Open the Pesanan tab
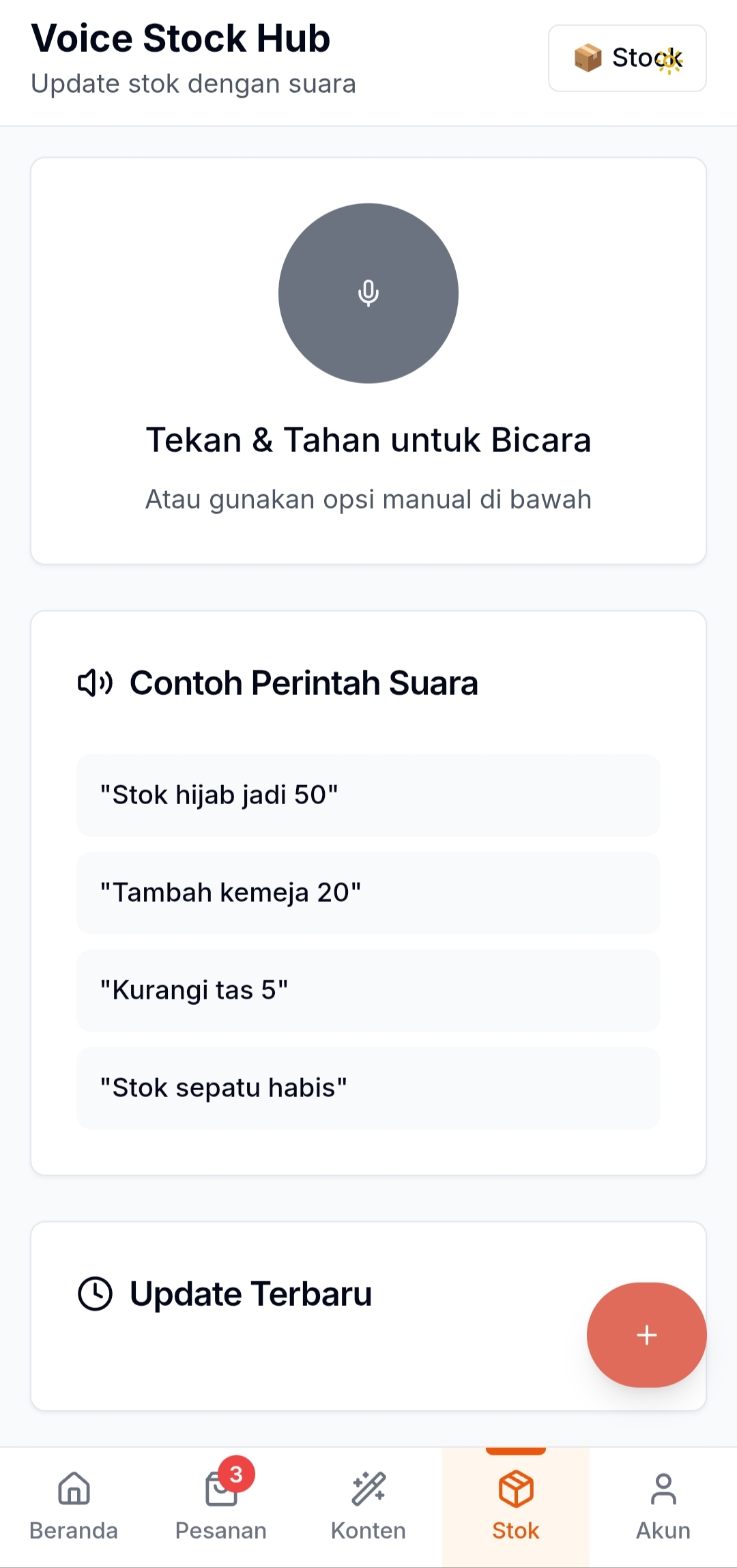Screen dimensions: 737x1568 pyautogui.click(x=221, y=1507)
